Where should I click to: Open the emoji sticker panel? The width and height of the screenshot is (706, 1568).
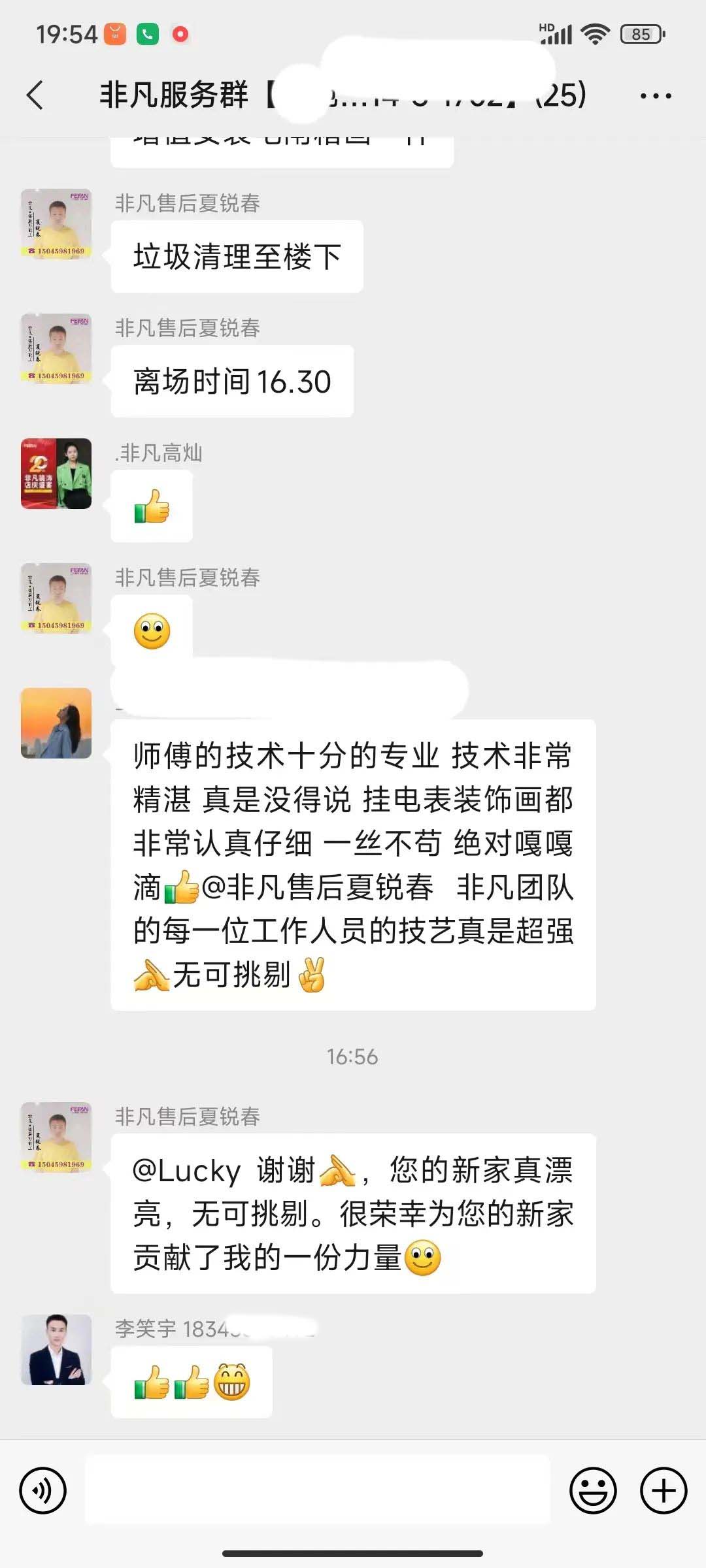click(593, 1490)
